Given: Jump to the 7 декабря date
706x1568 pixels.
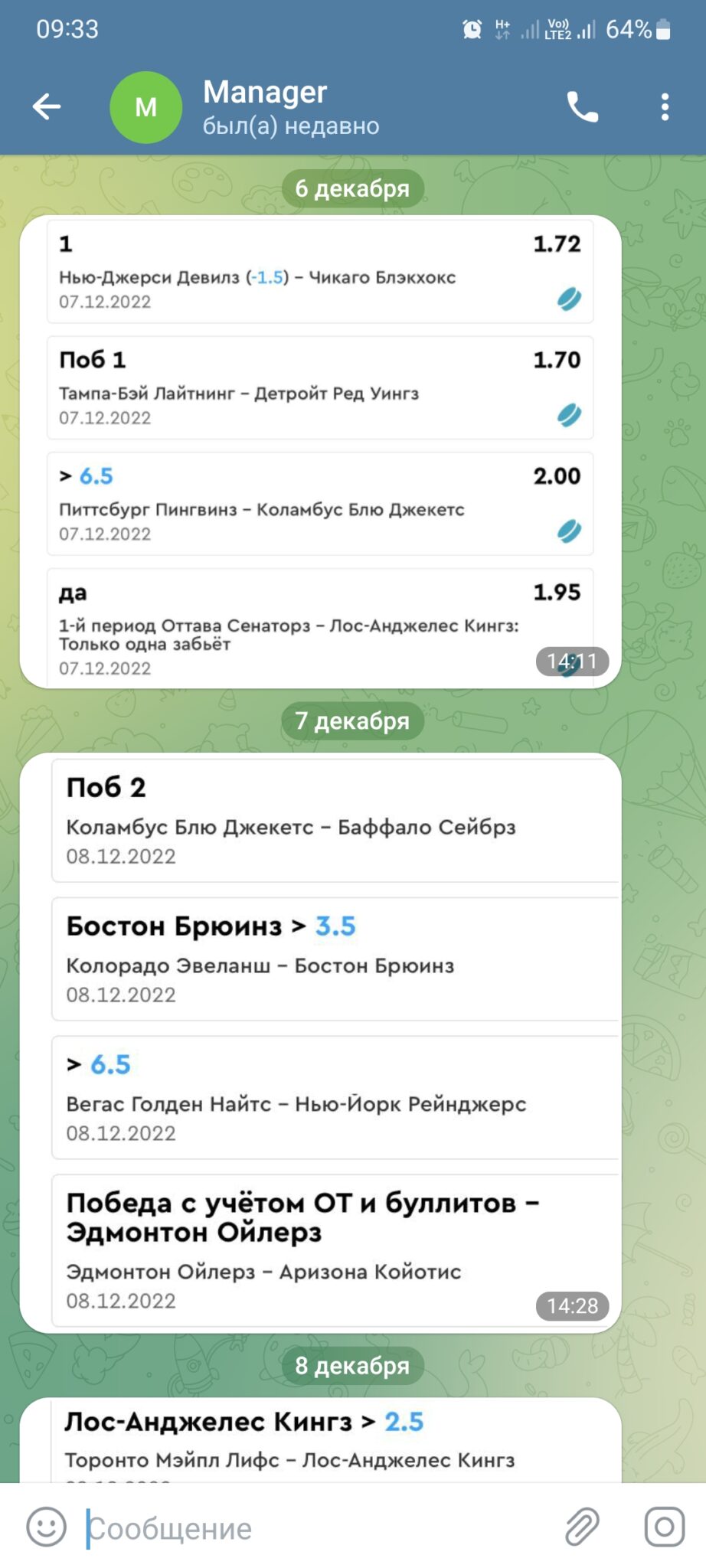Looking at the screenshot, I should pos(352,721).
